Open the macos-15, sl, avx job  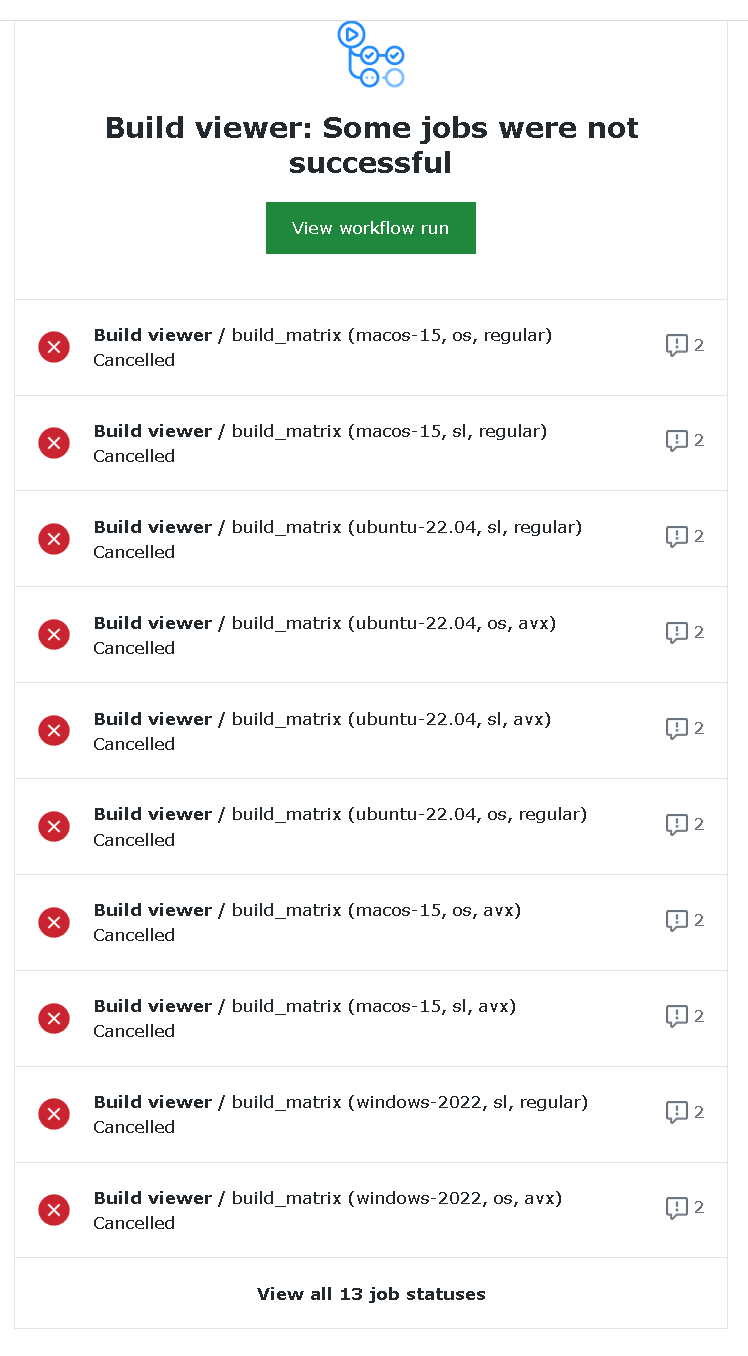pyautogui.click(x=305, y=1007)
